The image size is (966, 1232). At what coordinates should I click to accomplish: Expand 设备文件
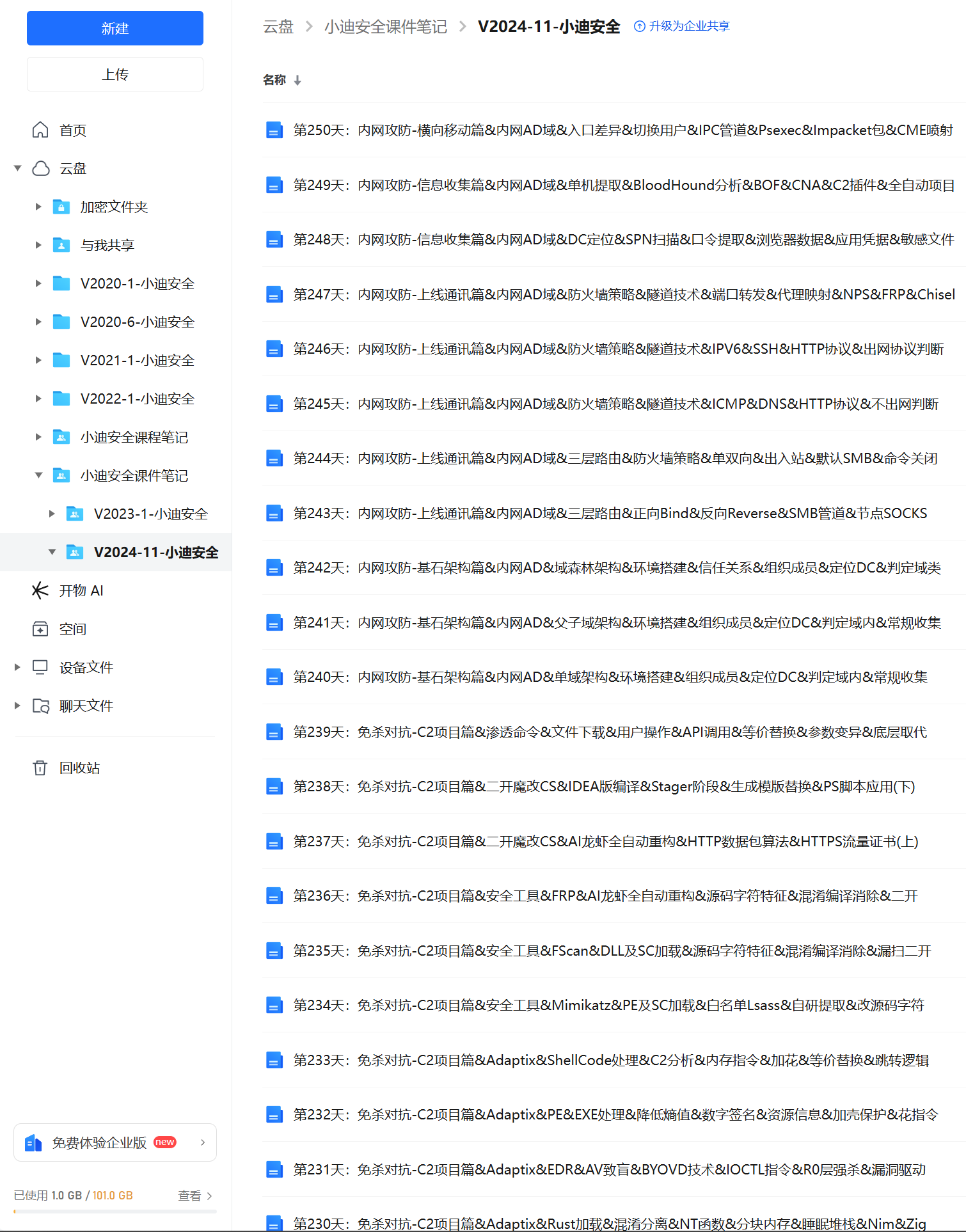coord(18,667)
